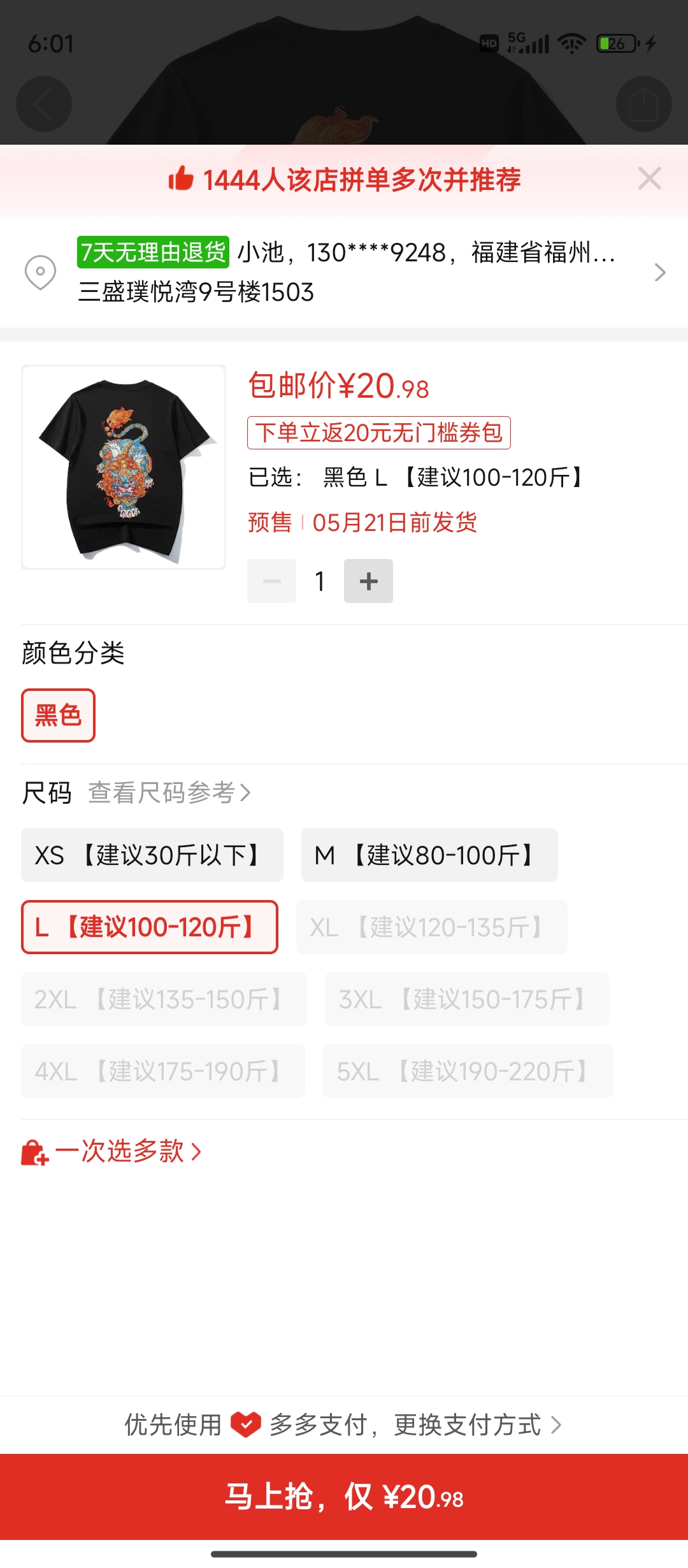Tap 马上抢 to buy for ¥20.98

[x=344, y=1497]
